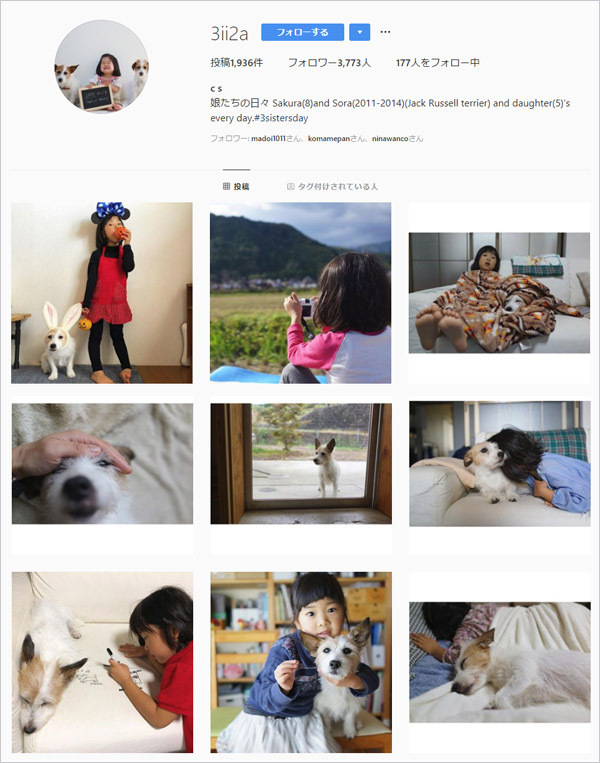Tap the blue フォローする follow button

coord(302,32)
